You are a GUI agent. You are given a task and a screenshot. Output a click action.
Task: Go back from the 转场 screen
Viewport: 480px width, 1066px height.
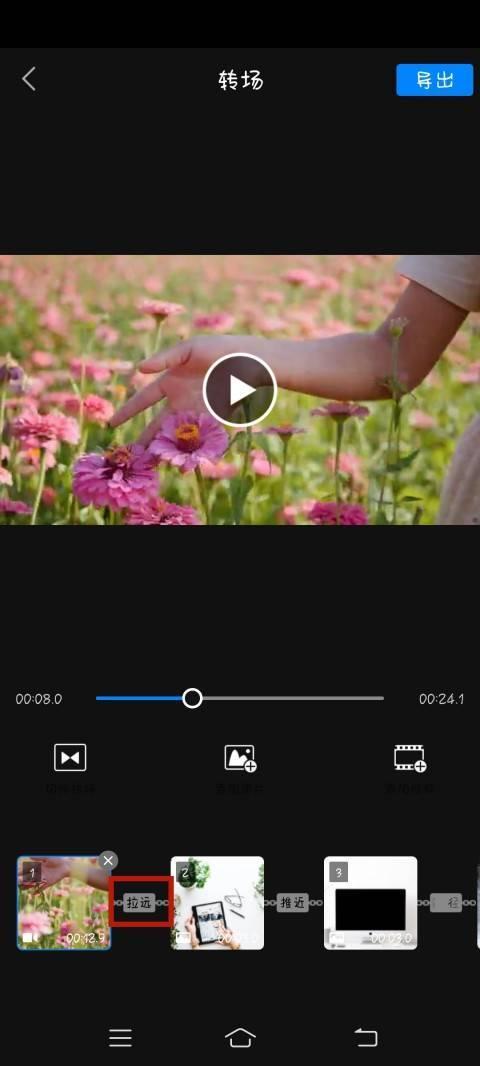pyautogui.click(x=29, y=80)
